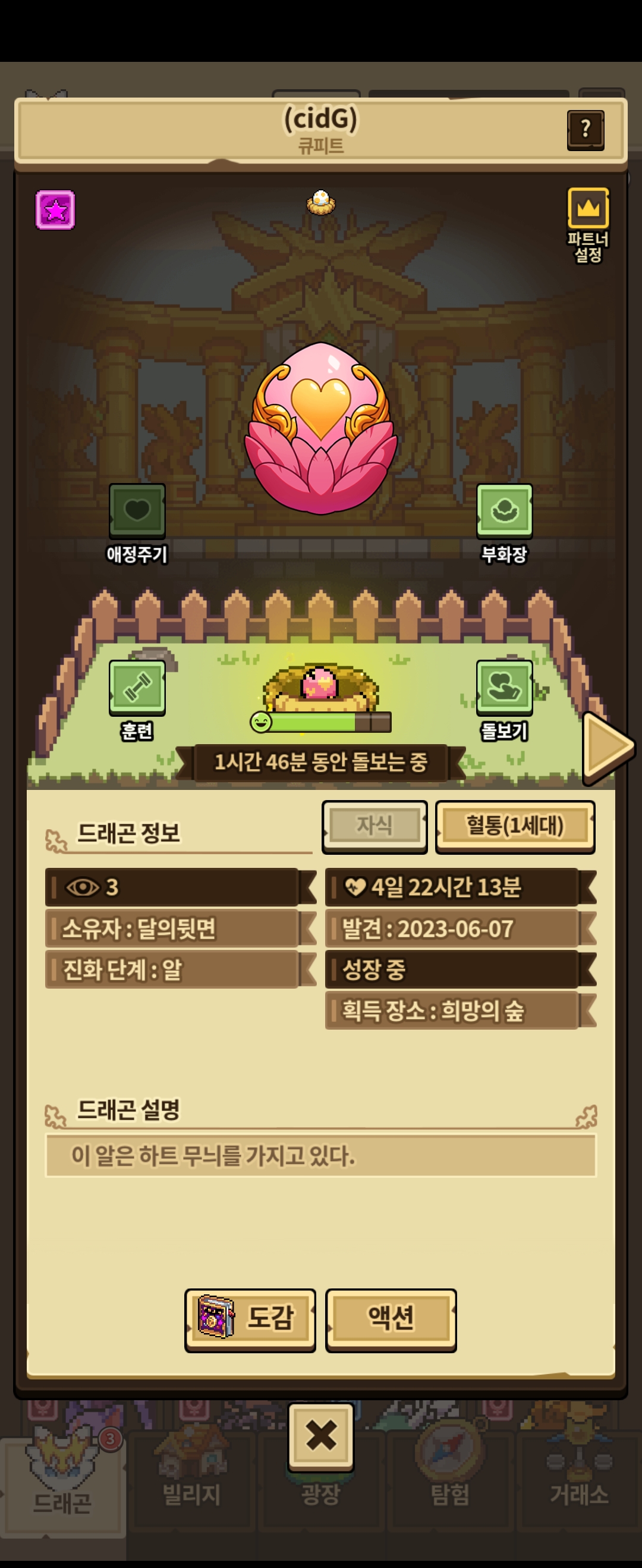The height and width of the screenshot is (1568, 642).
Task: Open 파트너 설정 partner settings
Action: coord(588,225)
